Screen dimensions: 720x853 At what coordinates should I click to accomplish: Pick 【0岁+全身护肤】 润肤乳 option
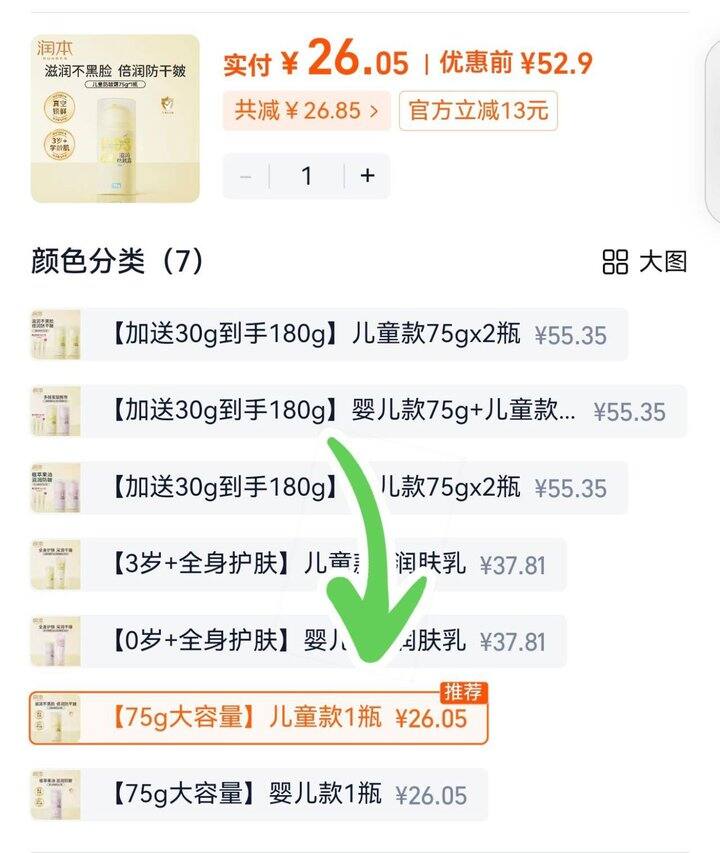[298, 641]
